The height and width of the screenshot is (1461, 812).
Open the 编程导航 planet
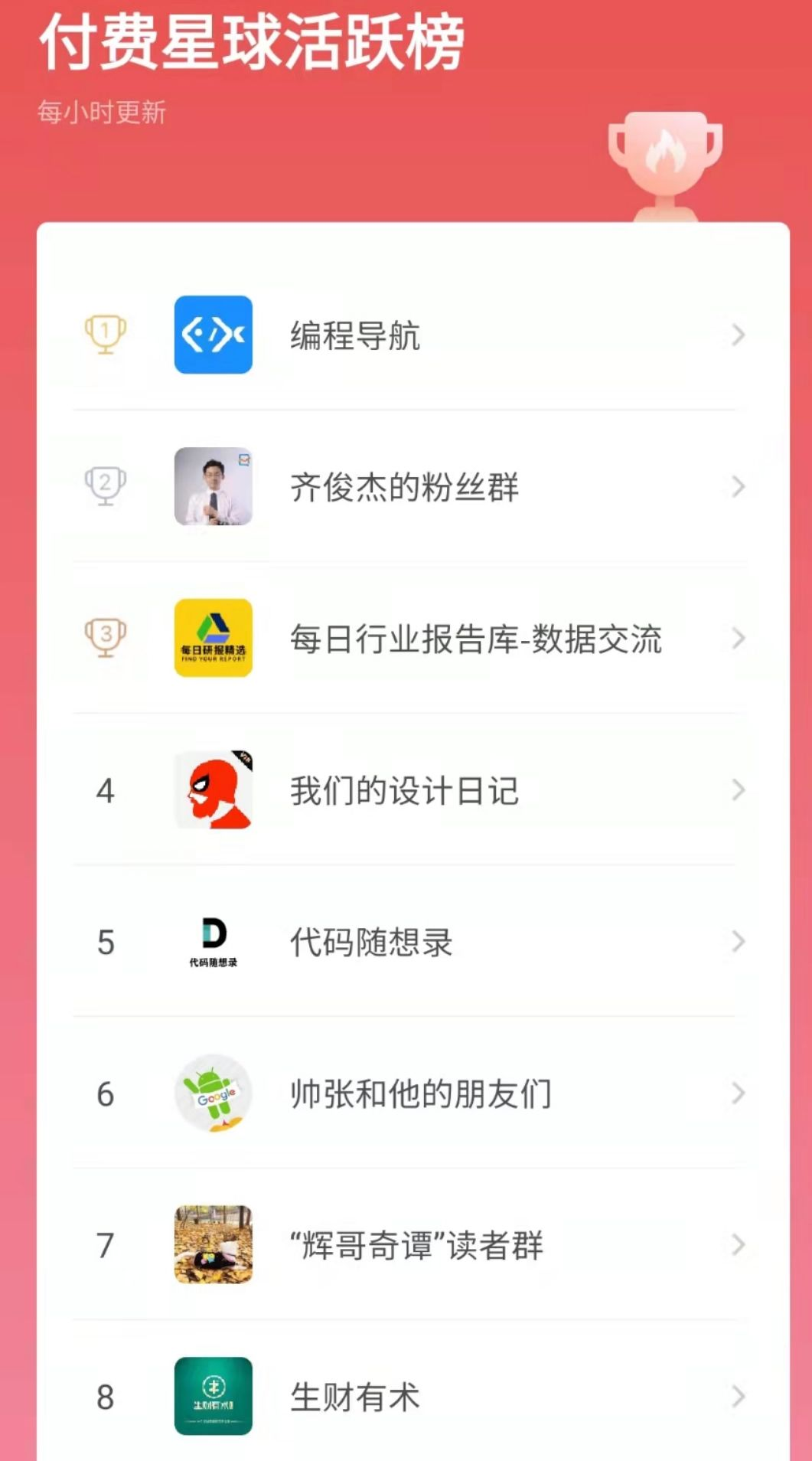[x=355, y=335]
